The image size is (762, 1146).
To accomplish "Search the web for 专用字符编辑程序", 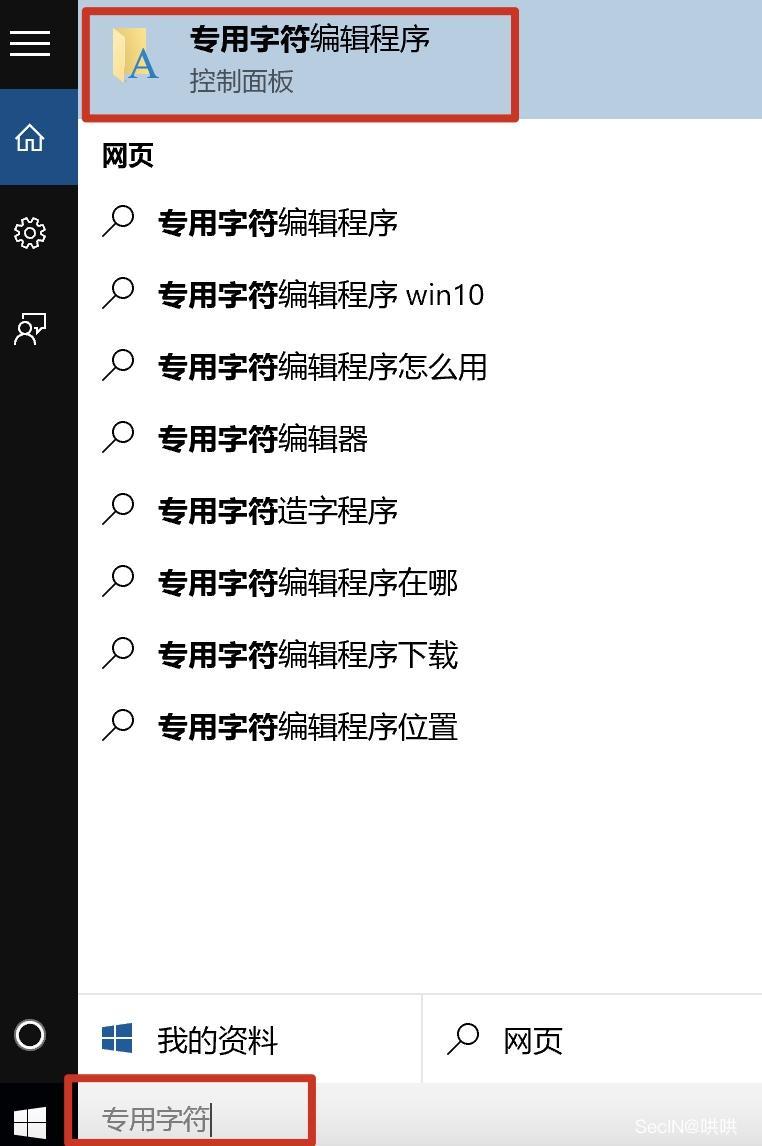I will tap(278, 222).
